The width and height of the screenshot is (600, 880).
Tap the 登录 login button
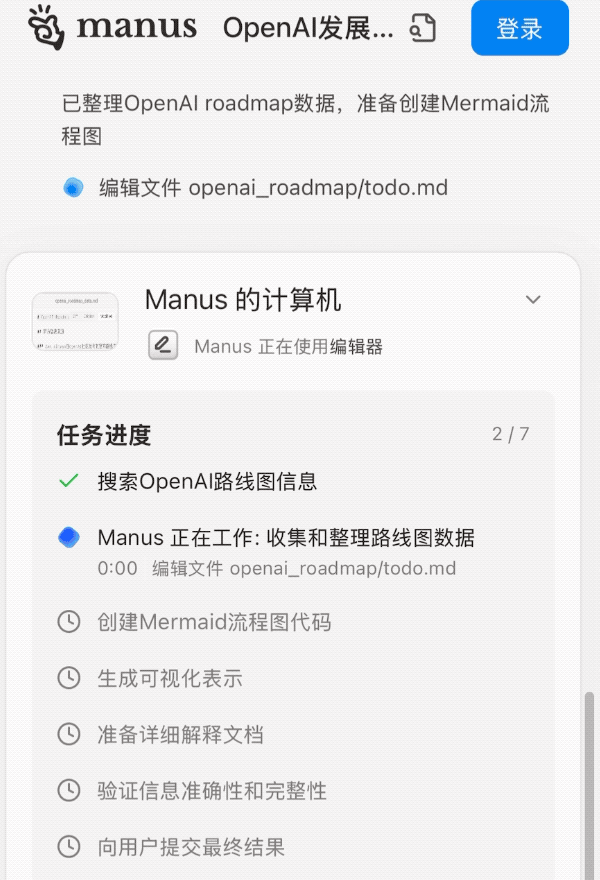click(519, 29)
